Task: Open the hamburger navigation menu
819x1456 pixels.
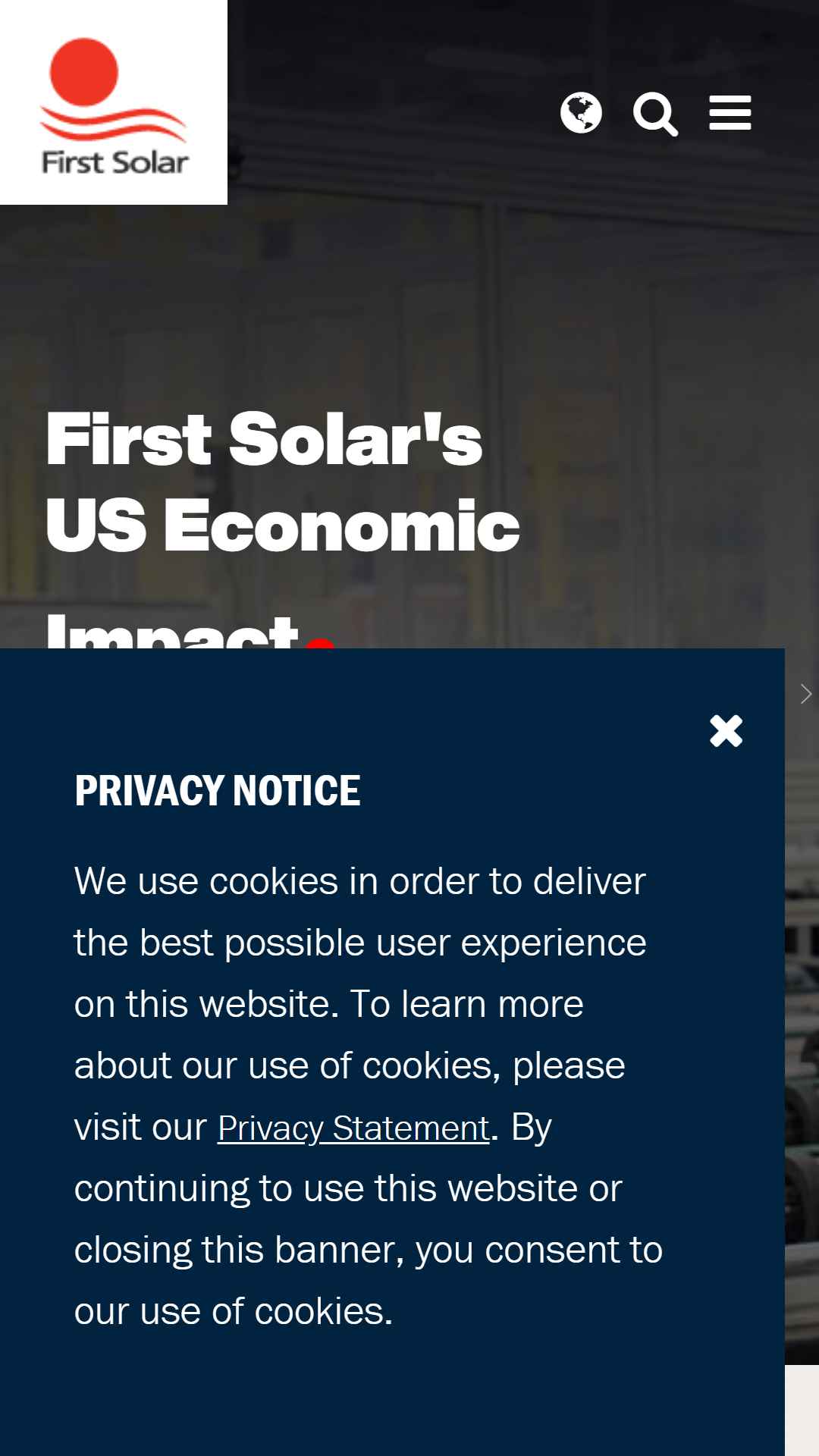Action: [x=730, y=112]
